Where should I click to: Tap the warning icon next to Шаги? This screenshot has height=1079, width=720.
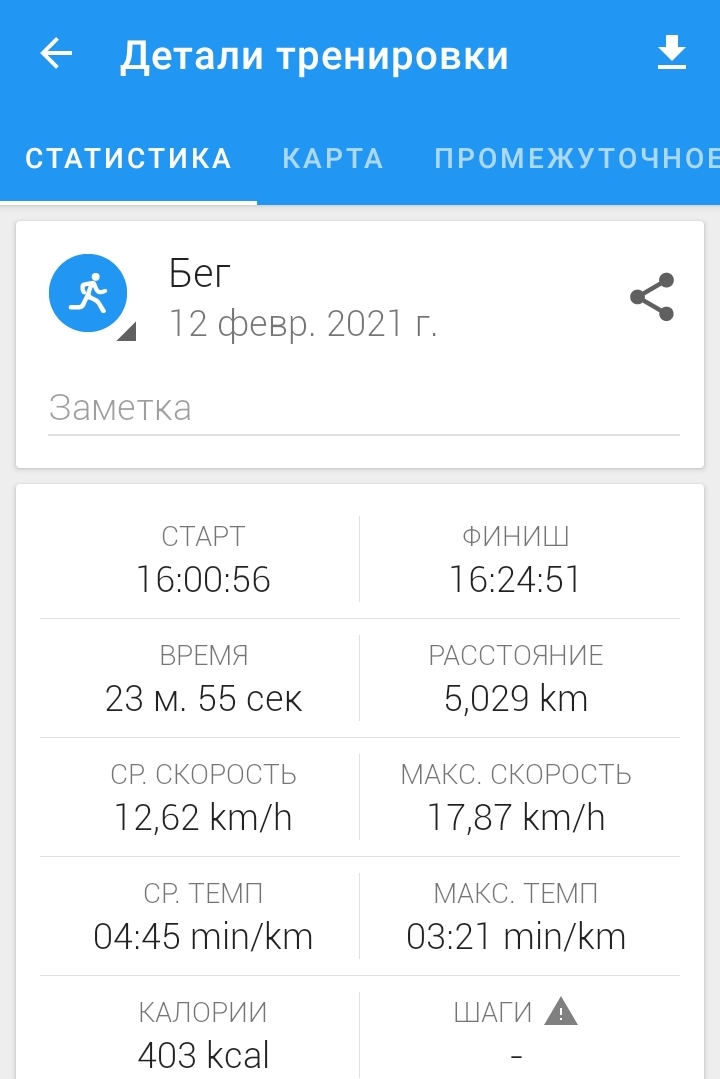561,1012
